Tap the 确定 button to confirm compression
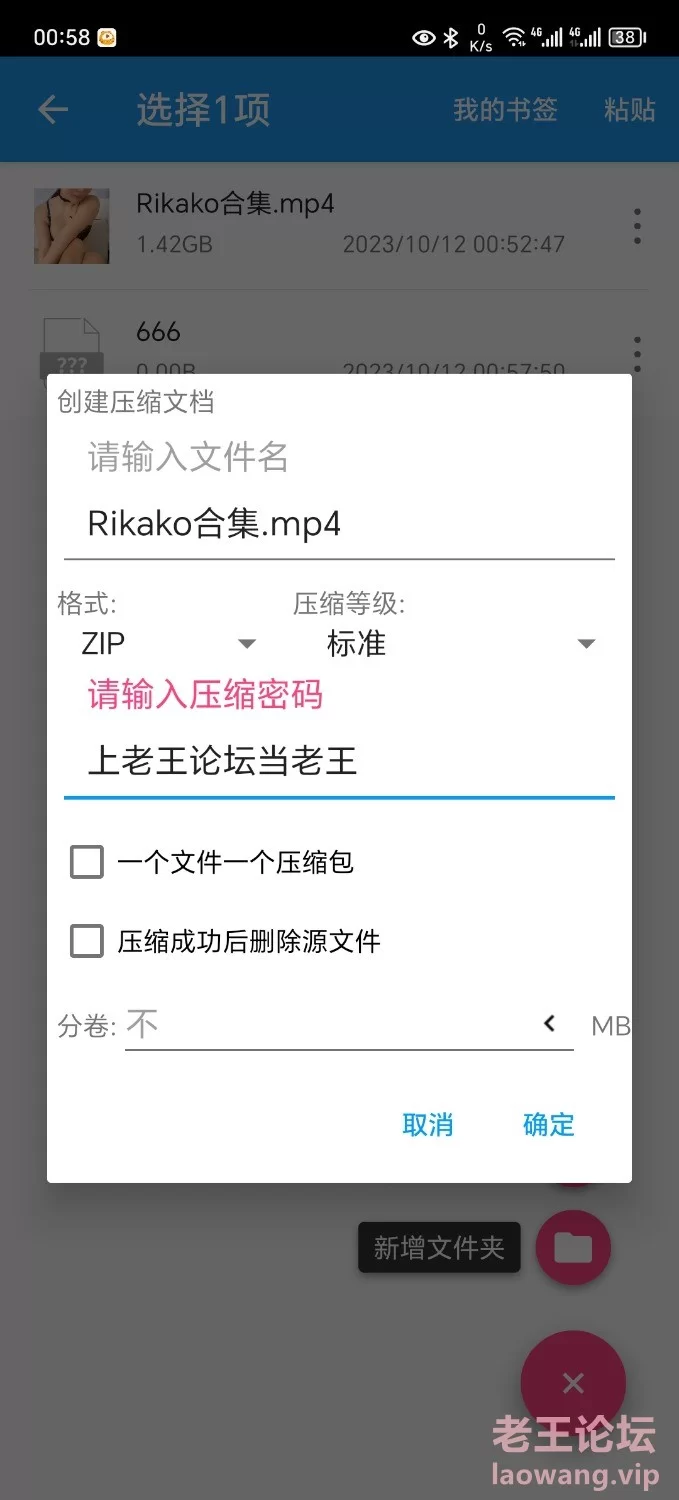 click(x=549, y=1124)
